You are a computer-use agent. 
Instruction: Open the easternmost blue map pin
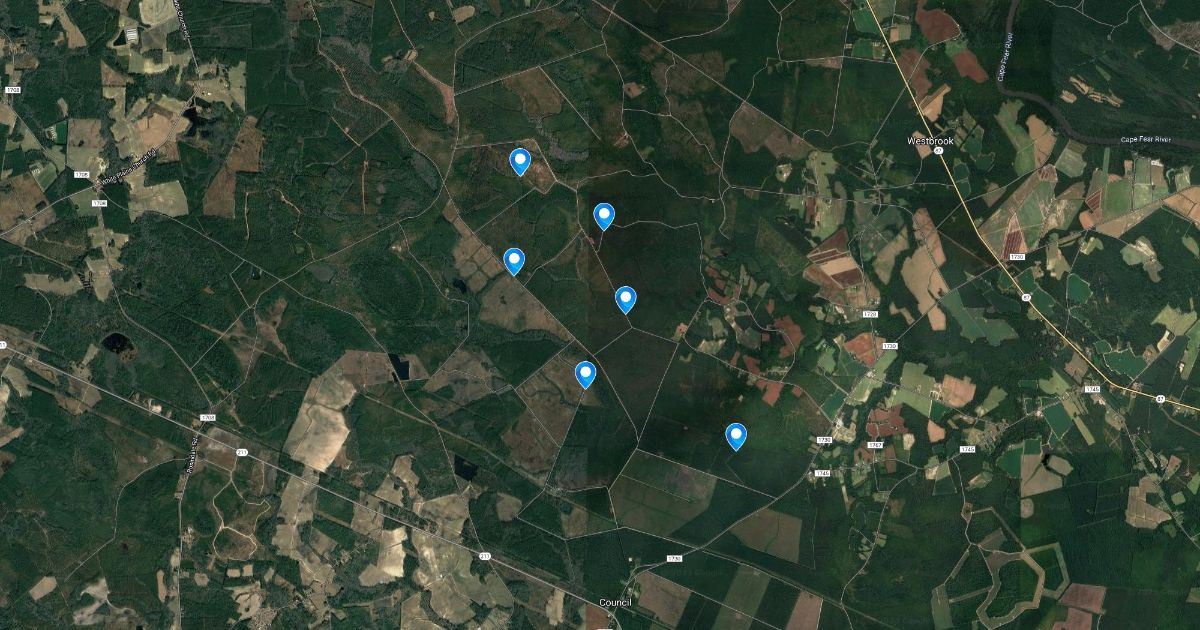[x=736, y=435]
